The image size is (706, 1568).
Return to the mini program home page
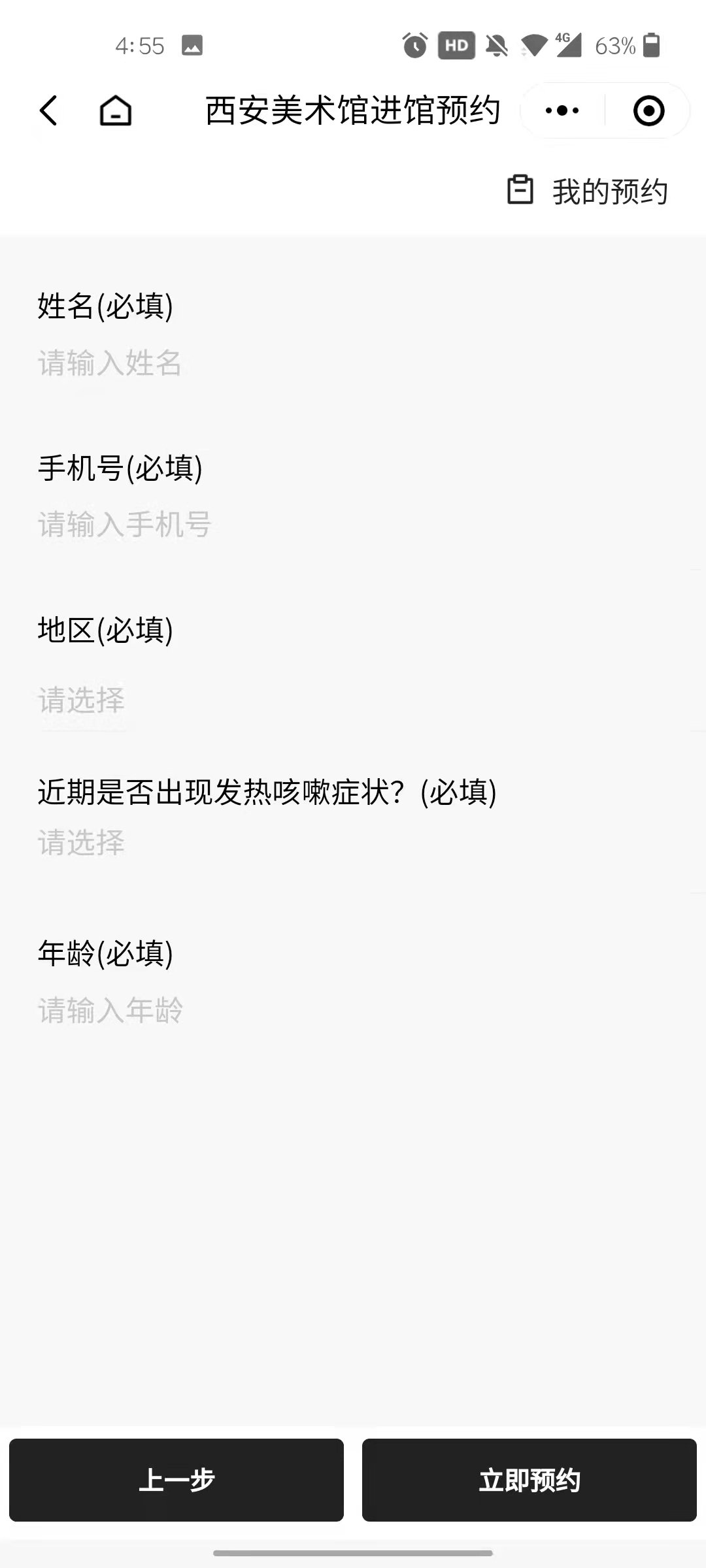tap(116, 110)
